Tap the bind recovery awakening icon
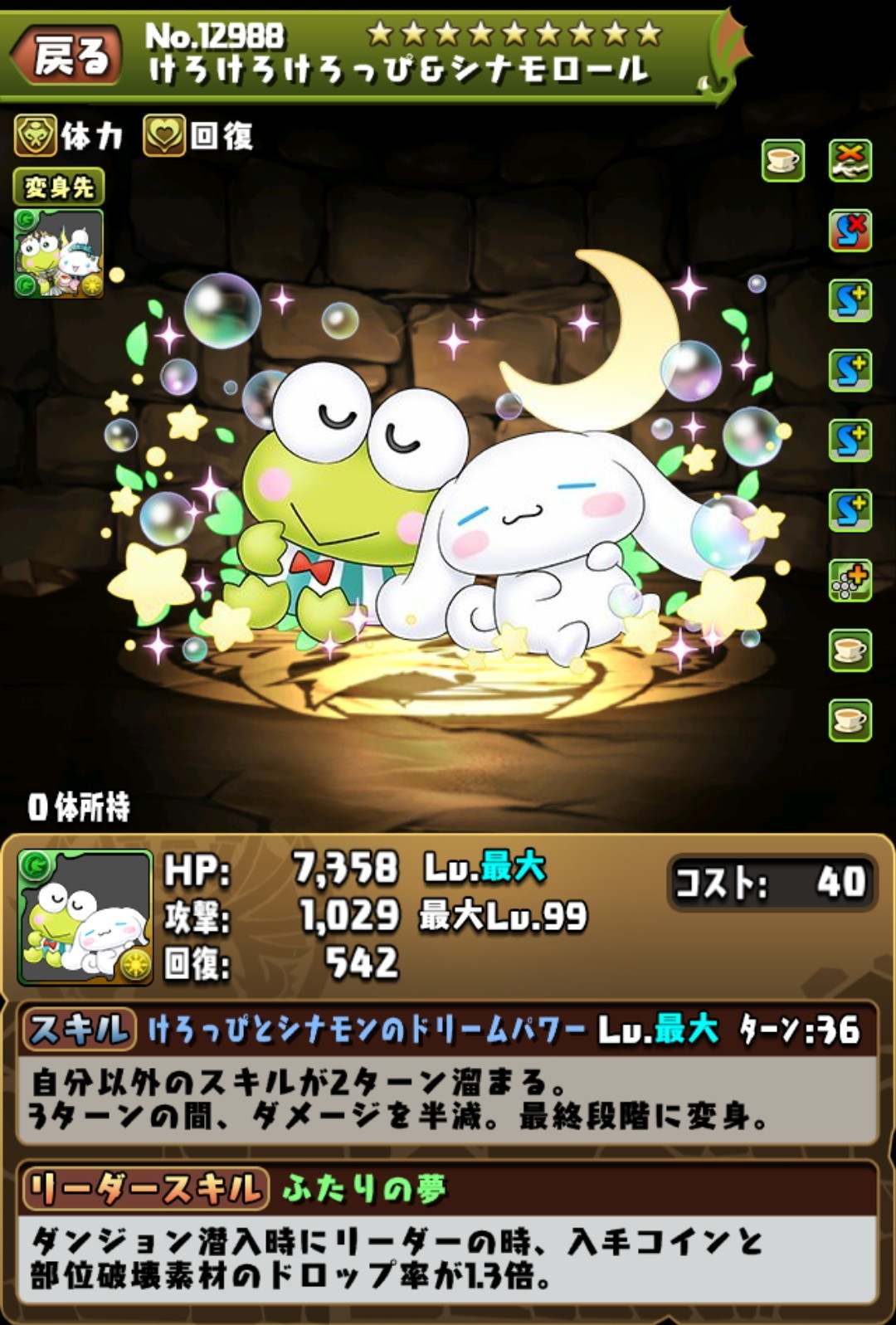Screen dimensions: 896x1325 (x=850, y=160)
